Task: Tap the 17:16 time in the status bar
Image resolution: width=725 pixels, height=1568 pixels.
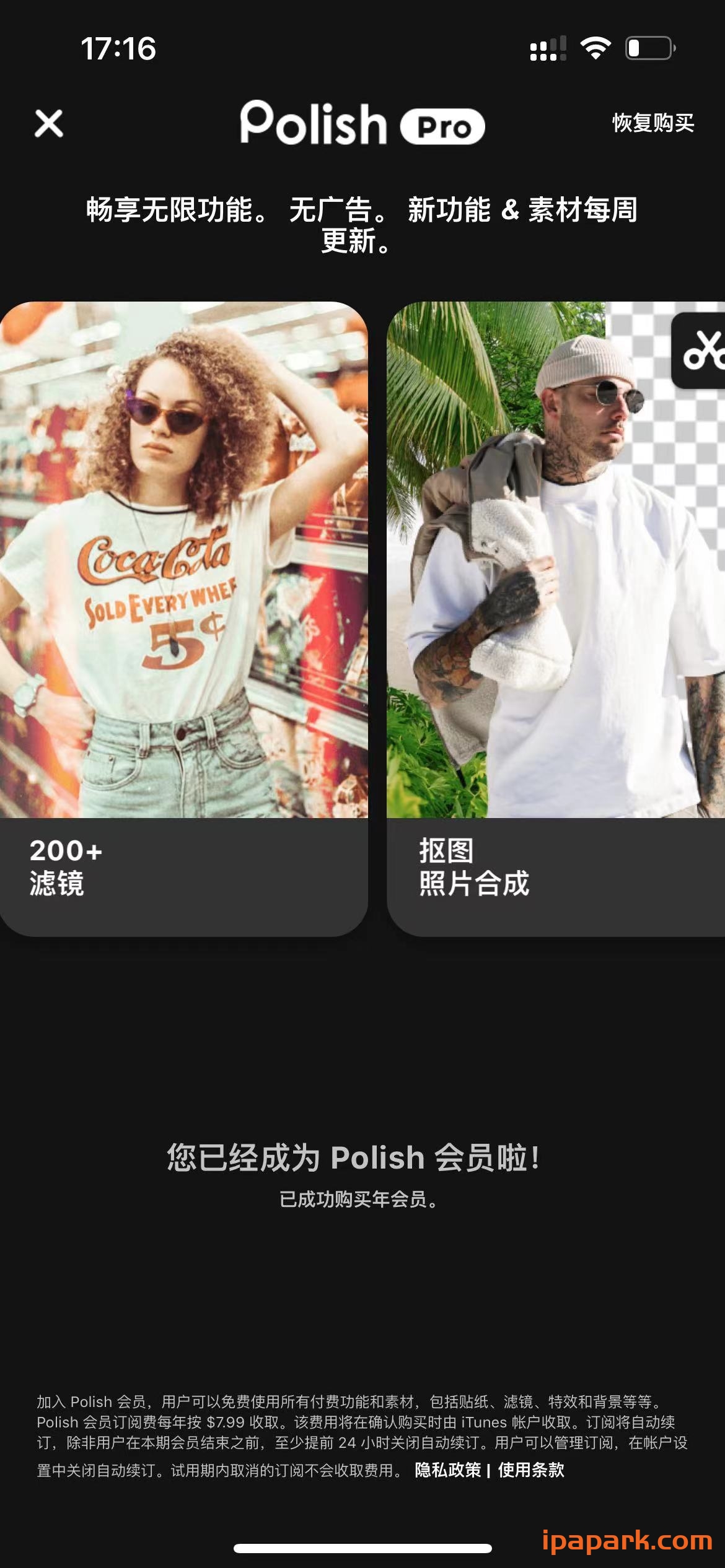Action: (x=119, y=48)
